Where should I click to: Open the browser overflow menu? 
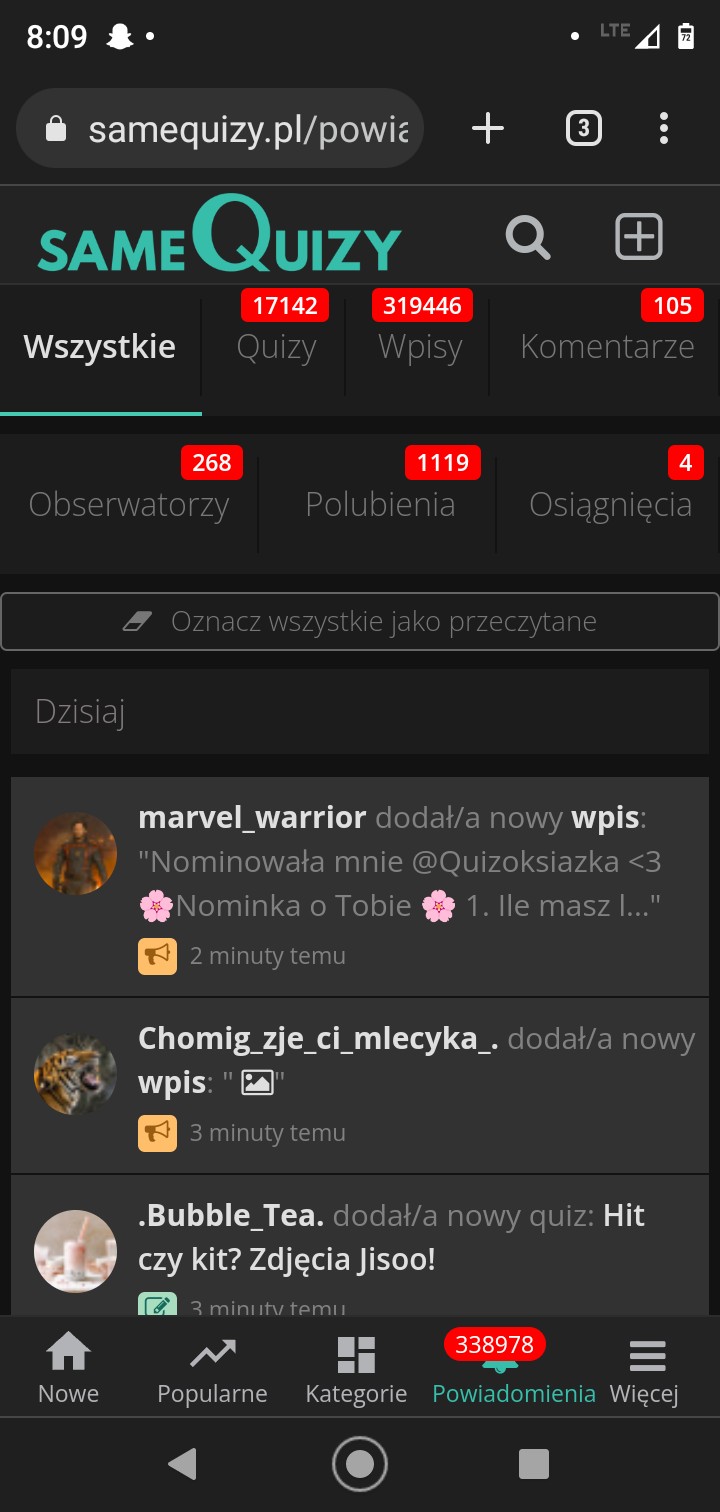(x=663, y=128)
